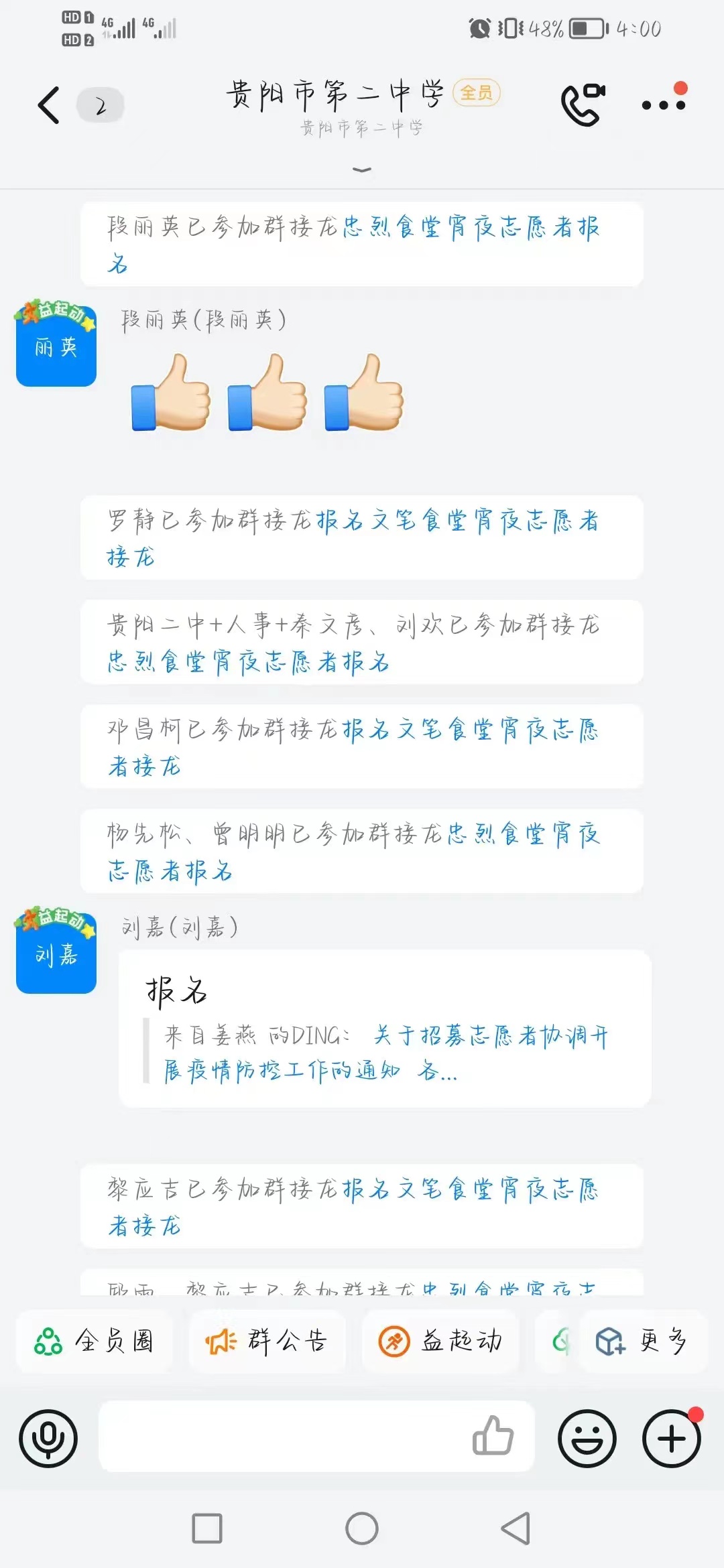Image resolution: width=724 pixels, height=1568 pixels.
Task: Expand the group header dropdown arrow
Action: [361, 170]
